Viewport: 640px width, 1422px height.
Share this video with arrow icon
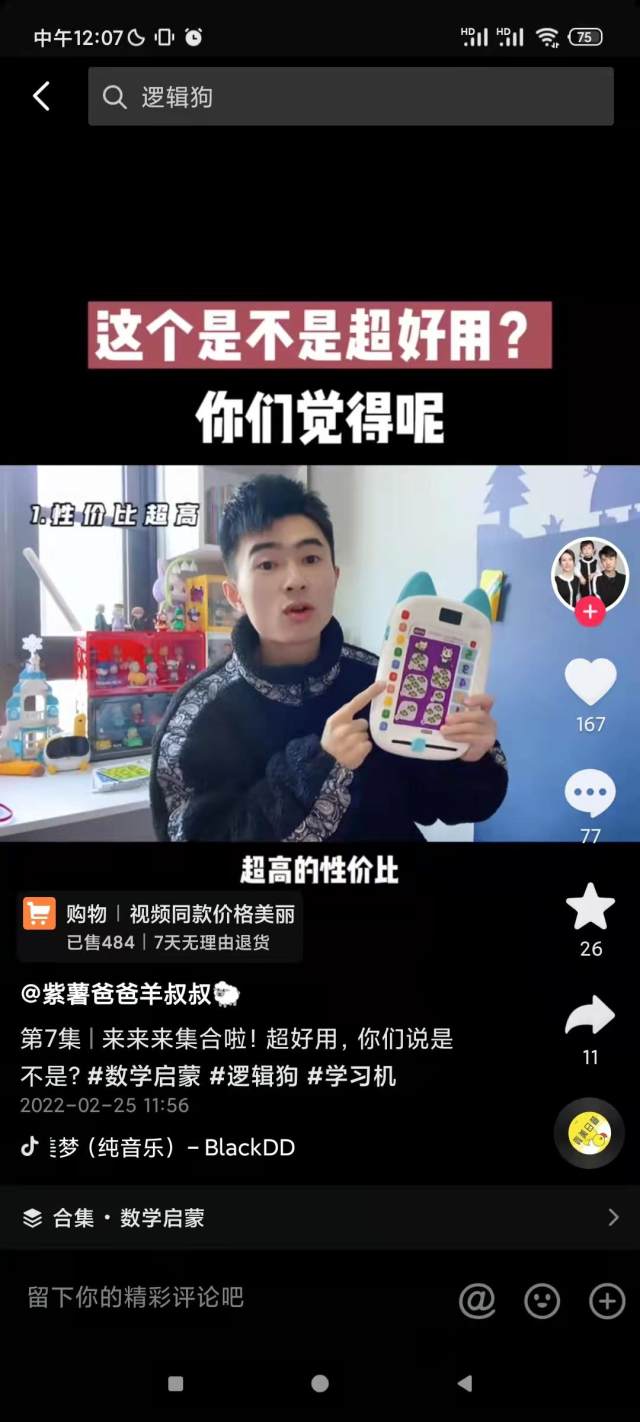[590, 1016]
